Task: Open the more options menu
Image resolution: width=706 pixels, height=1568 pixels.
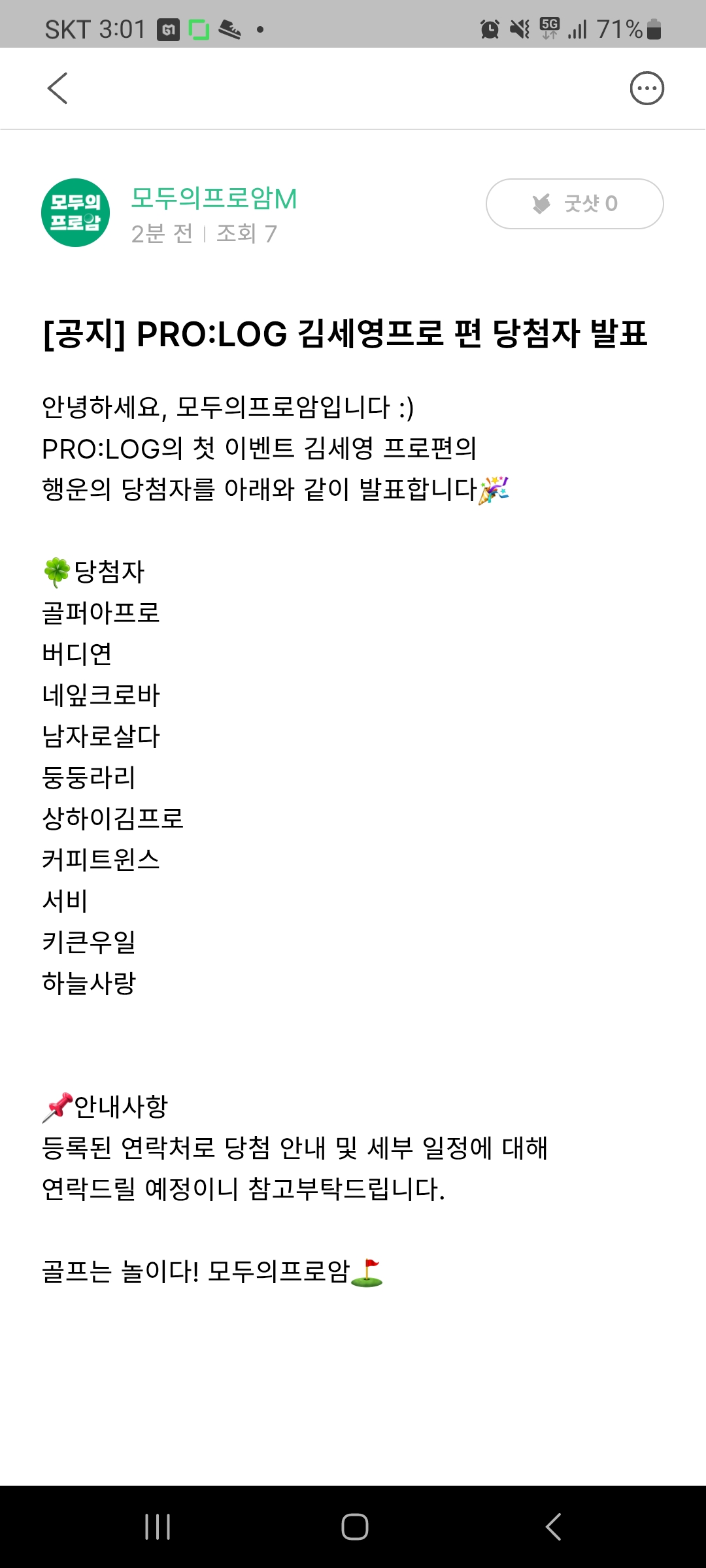Action: point(647,88)
